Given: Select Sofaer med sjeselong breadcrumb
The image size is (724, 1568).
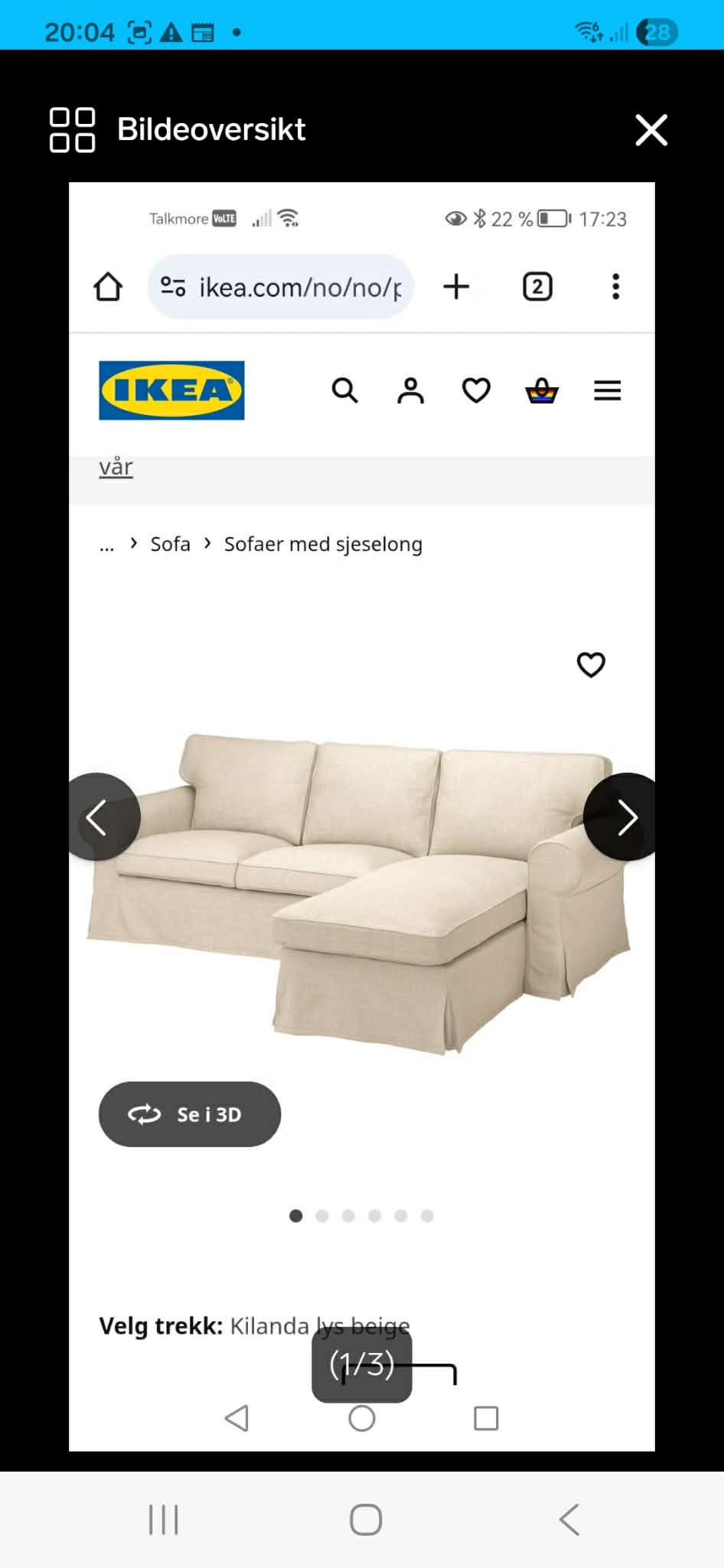Looking at the screenshot, I should coord(323,544).
